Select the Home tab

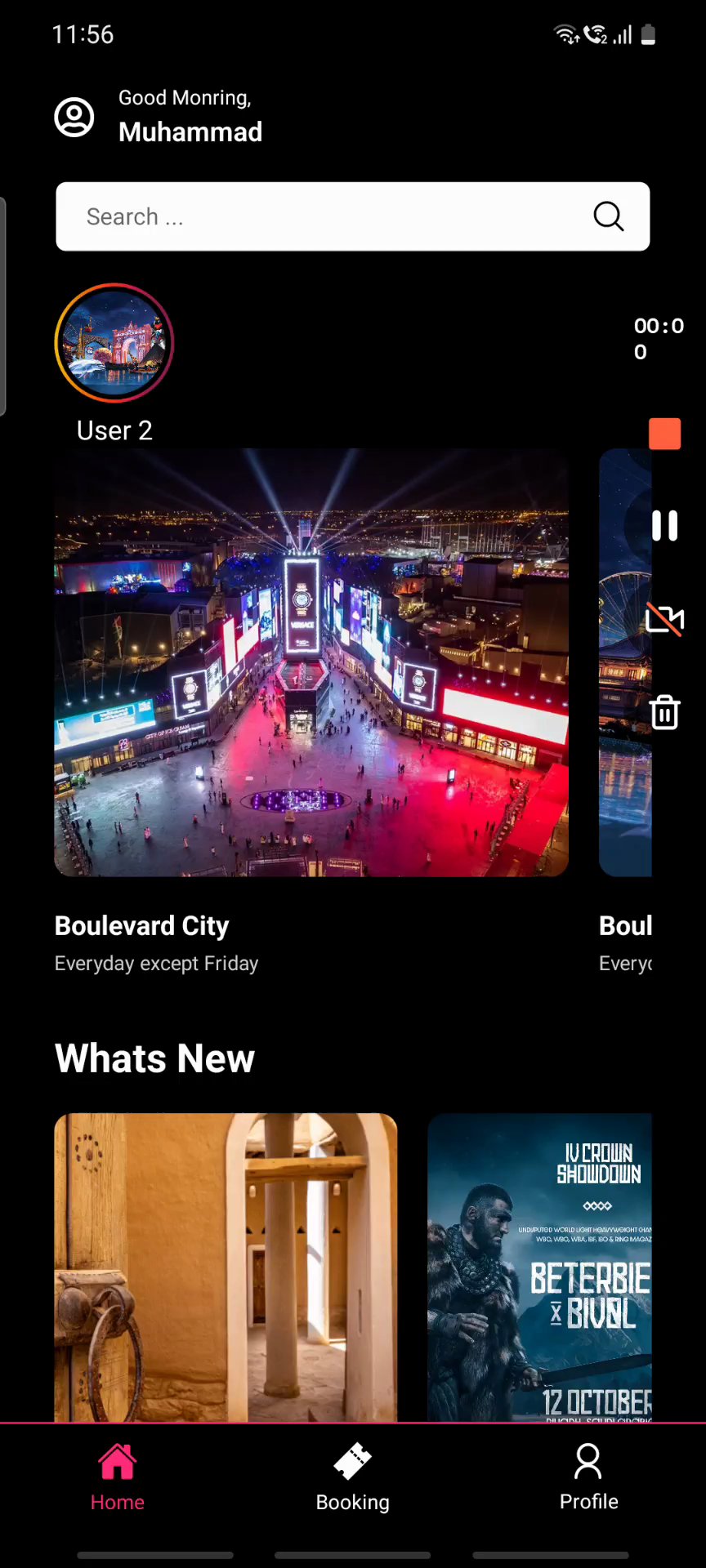click(x=118, y=1478)
